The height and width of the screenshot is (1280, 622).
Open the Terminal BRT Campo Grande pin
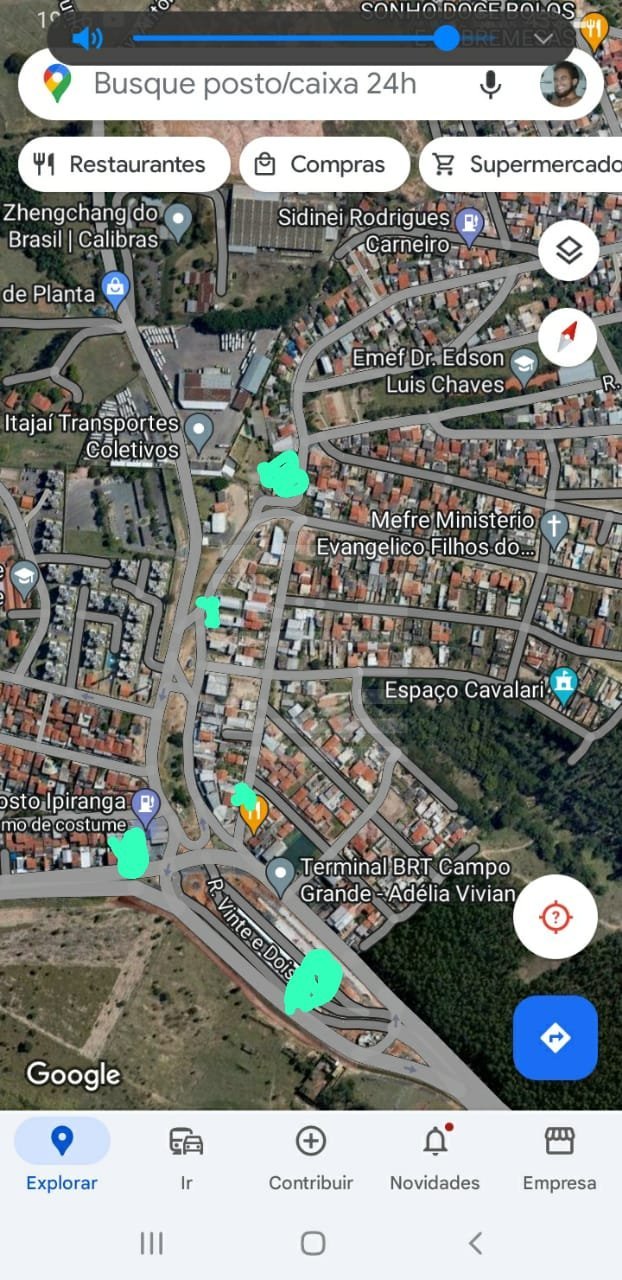(280, 875)
